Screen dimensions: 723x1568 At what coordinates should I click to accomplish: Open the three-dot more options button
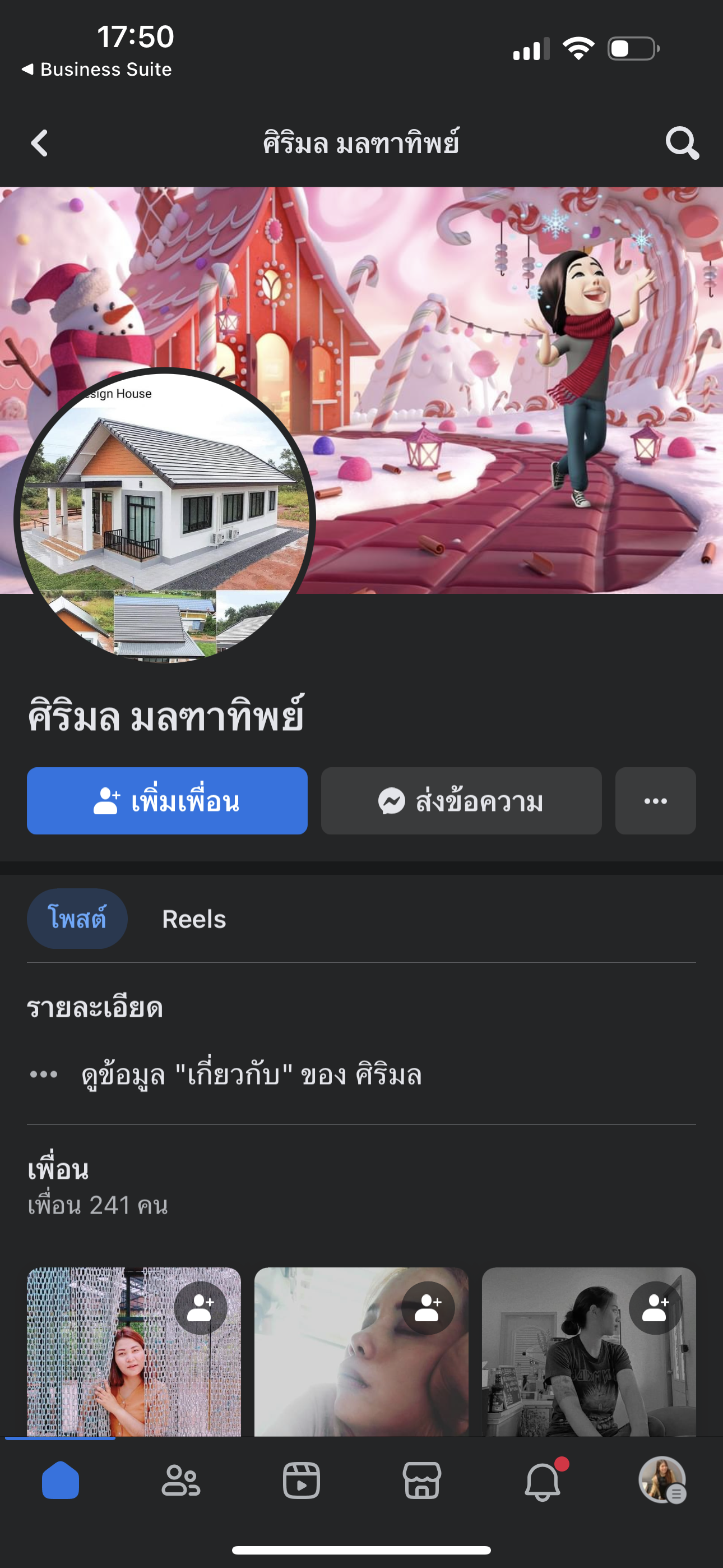pos(655,800)
